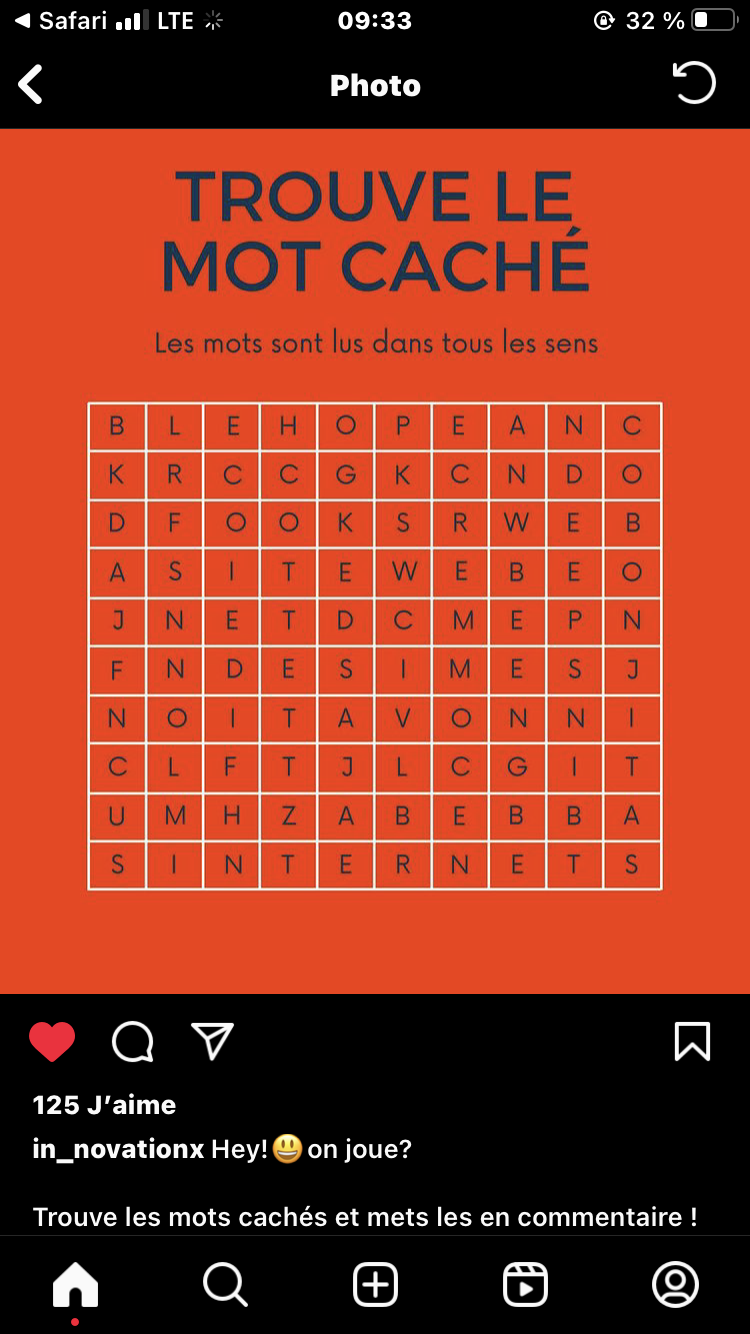Image resolution: width=750 pixels, height=1334 pixels.
Task: Create a new post with the plus tab
Action: click(x=375, y=1284)
